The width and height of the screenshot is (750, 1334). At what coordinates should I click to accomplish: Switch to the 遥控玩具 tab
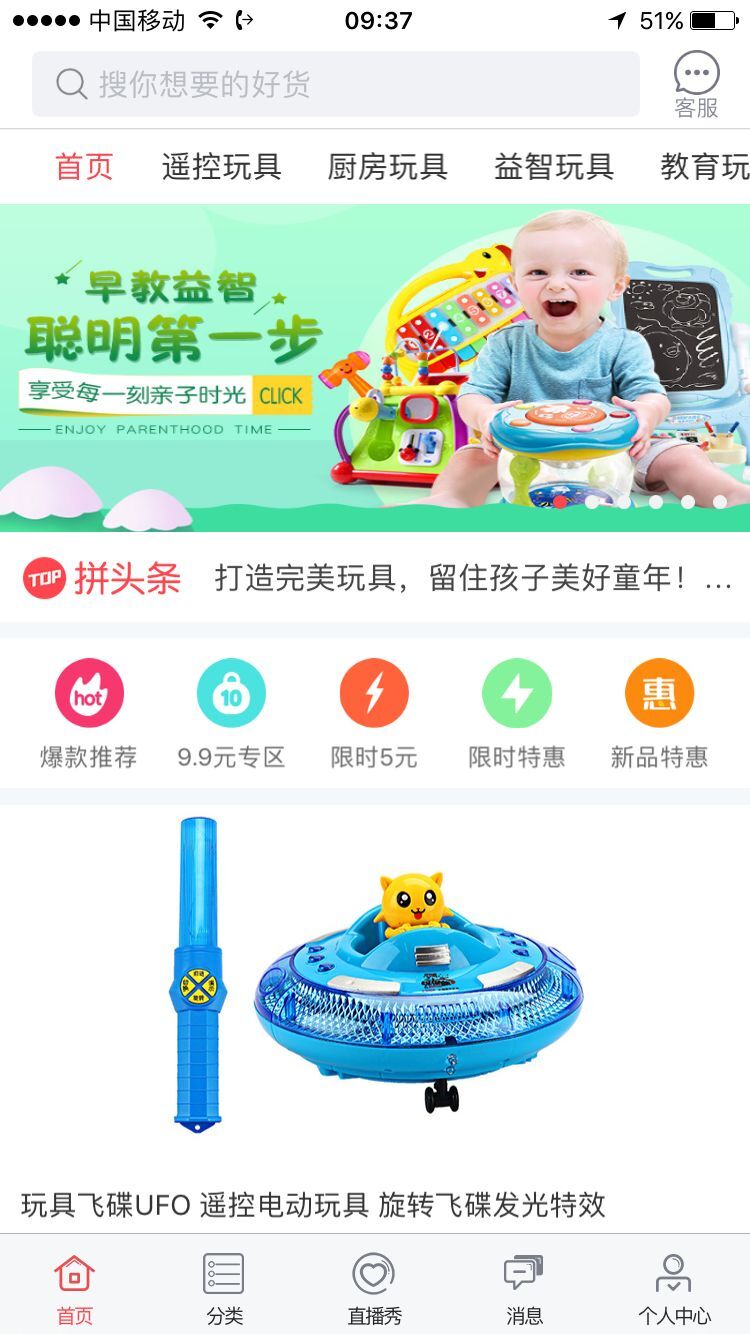(221, 167)
